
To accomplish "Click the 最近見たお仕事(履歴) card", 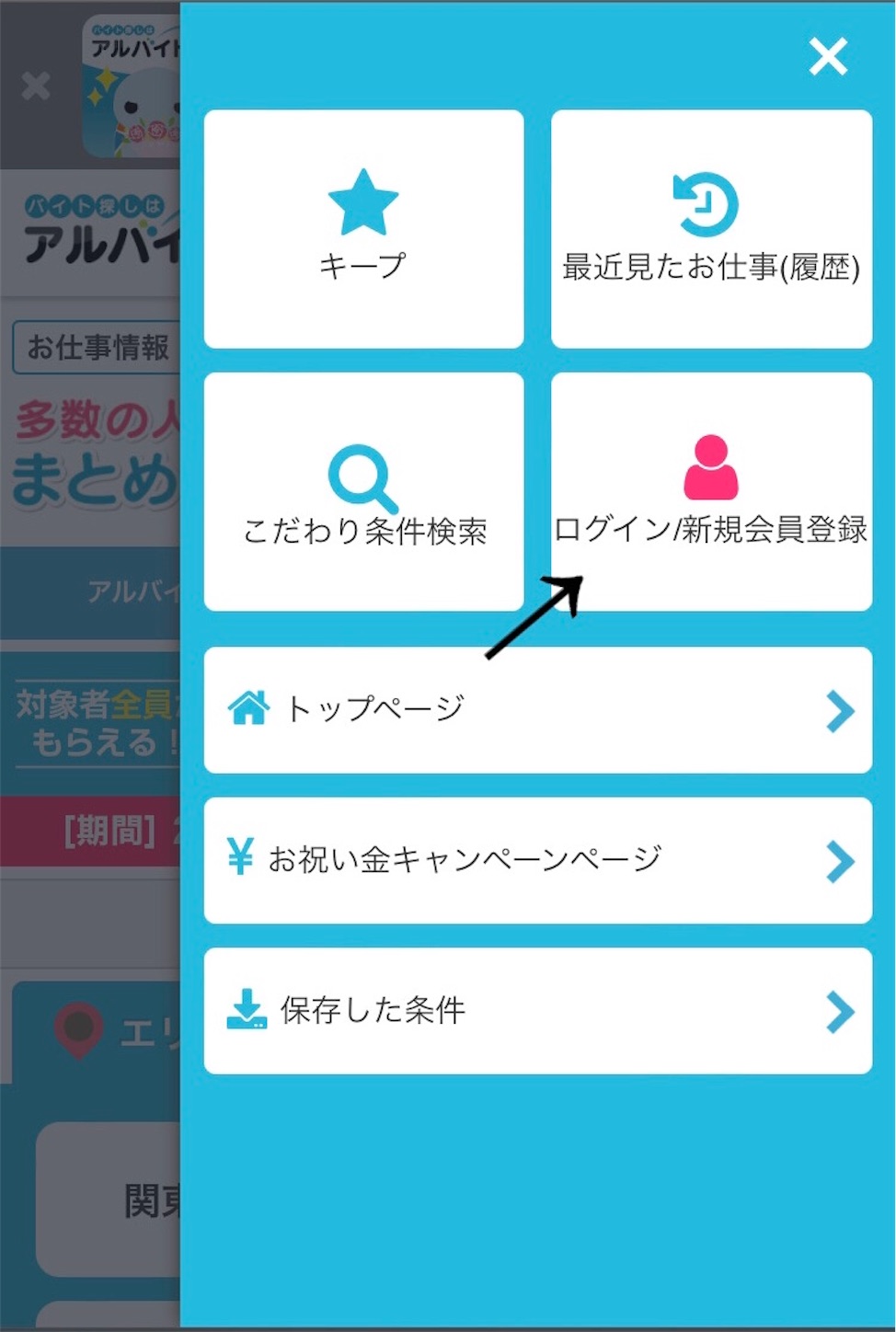I will pyautogui.click(x=712, y=228).
